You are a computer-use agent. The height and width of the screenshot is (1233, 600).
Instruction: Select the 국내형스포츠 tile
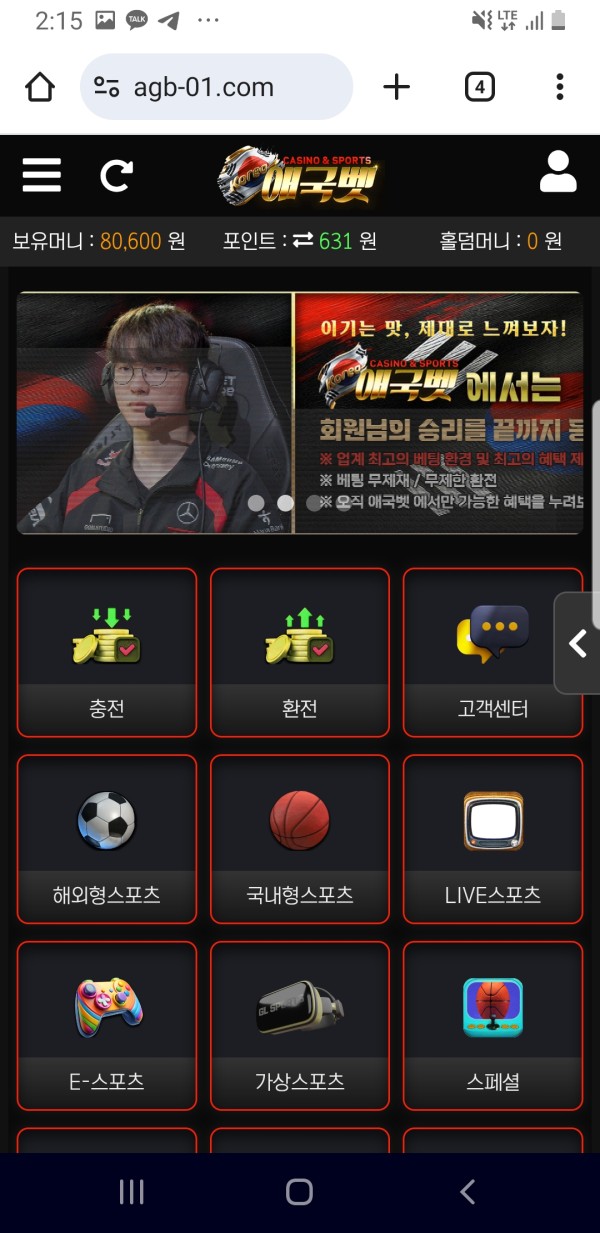coord(300,838)
